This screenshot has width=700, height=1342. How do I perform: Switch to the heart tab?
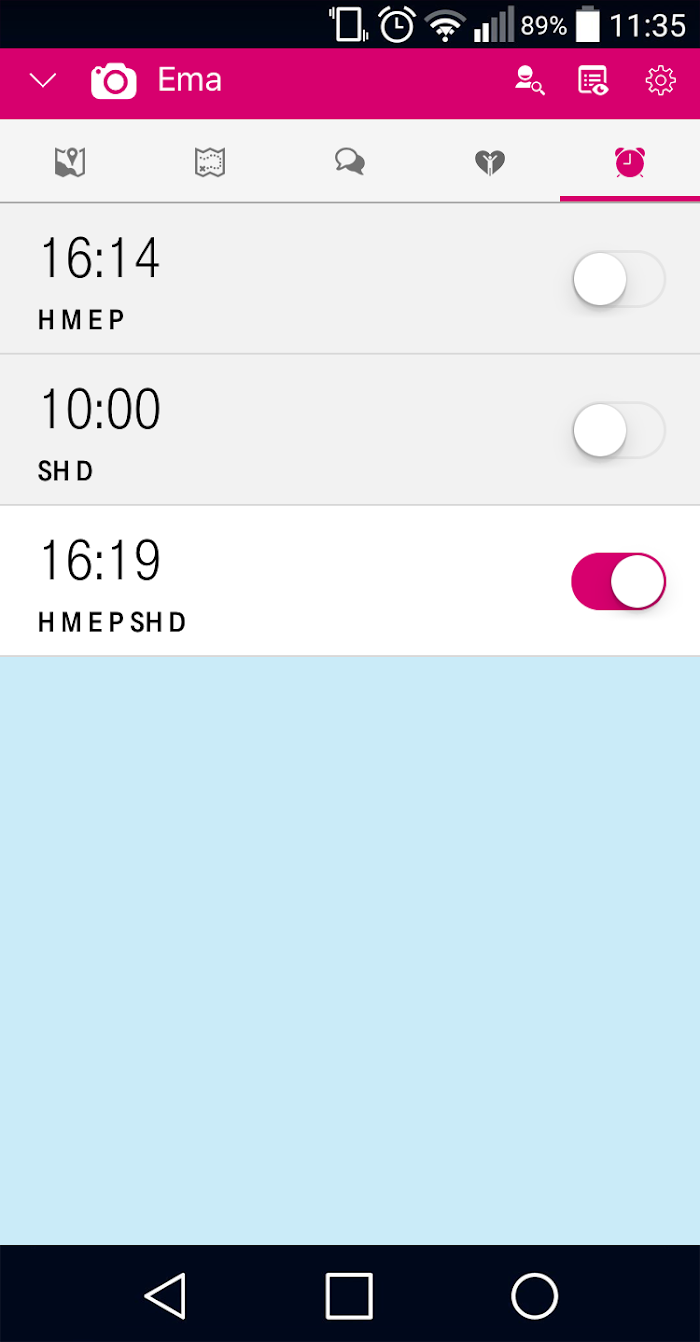490,161
